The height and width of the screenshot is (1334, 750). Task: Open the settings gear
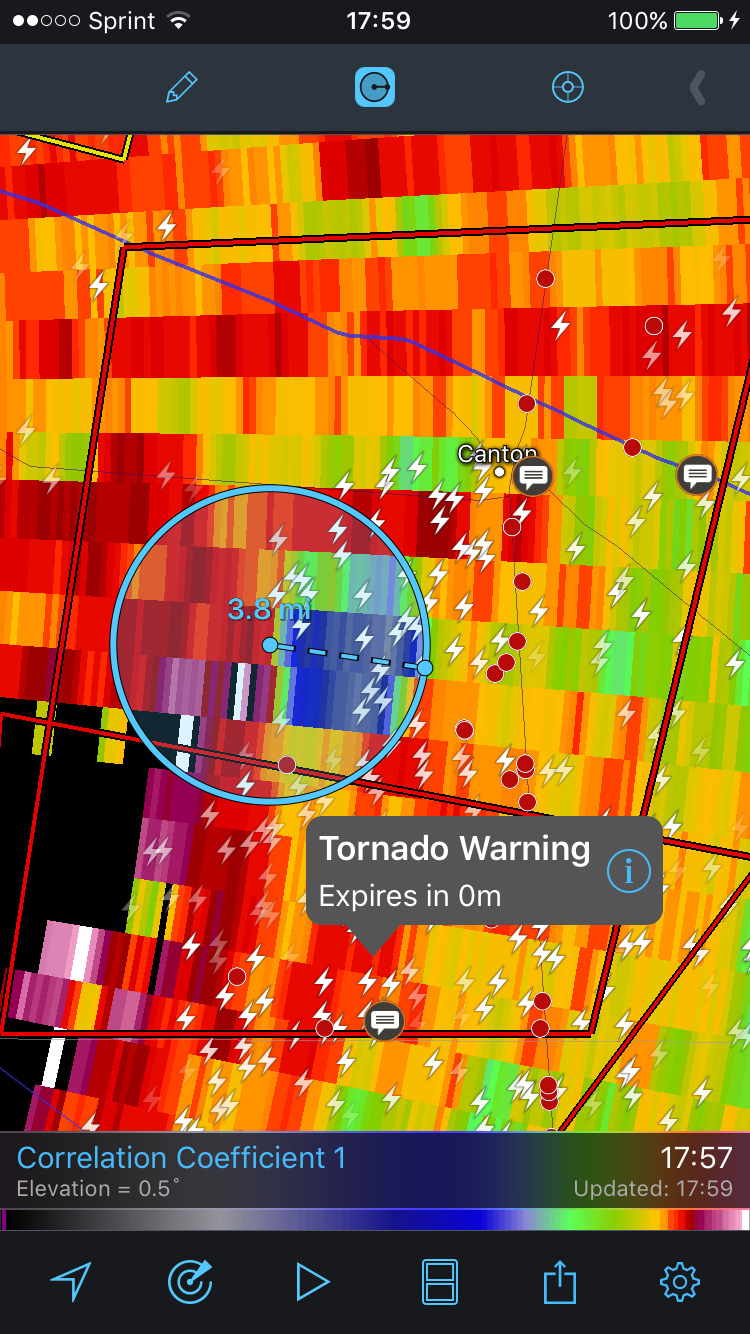680,1282
